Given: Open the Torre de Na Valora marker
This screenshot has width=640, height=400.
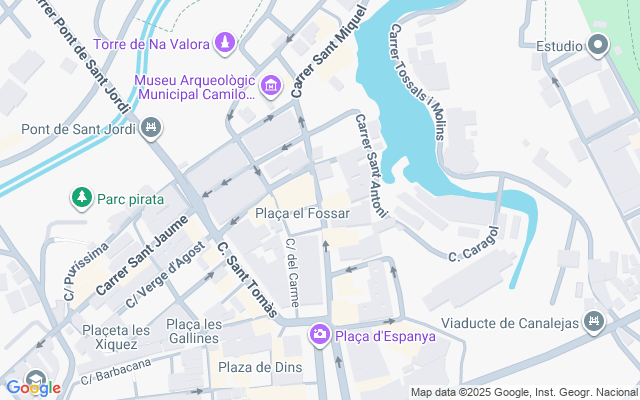Looking at the screenshot, I should pos(225,43).
